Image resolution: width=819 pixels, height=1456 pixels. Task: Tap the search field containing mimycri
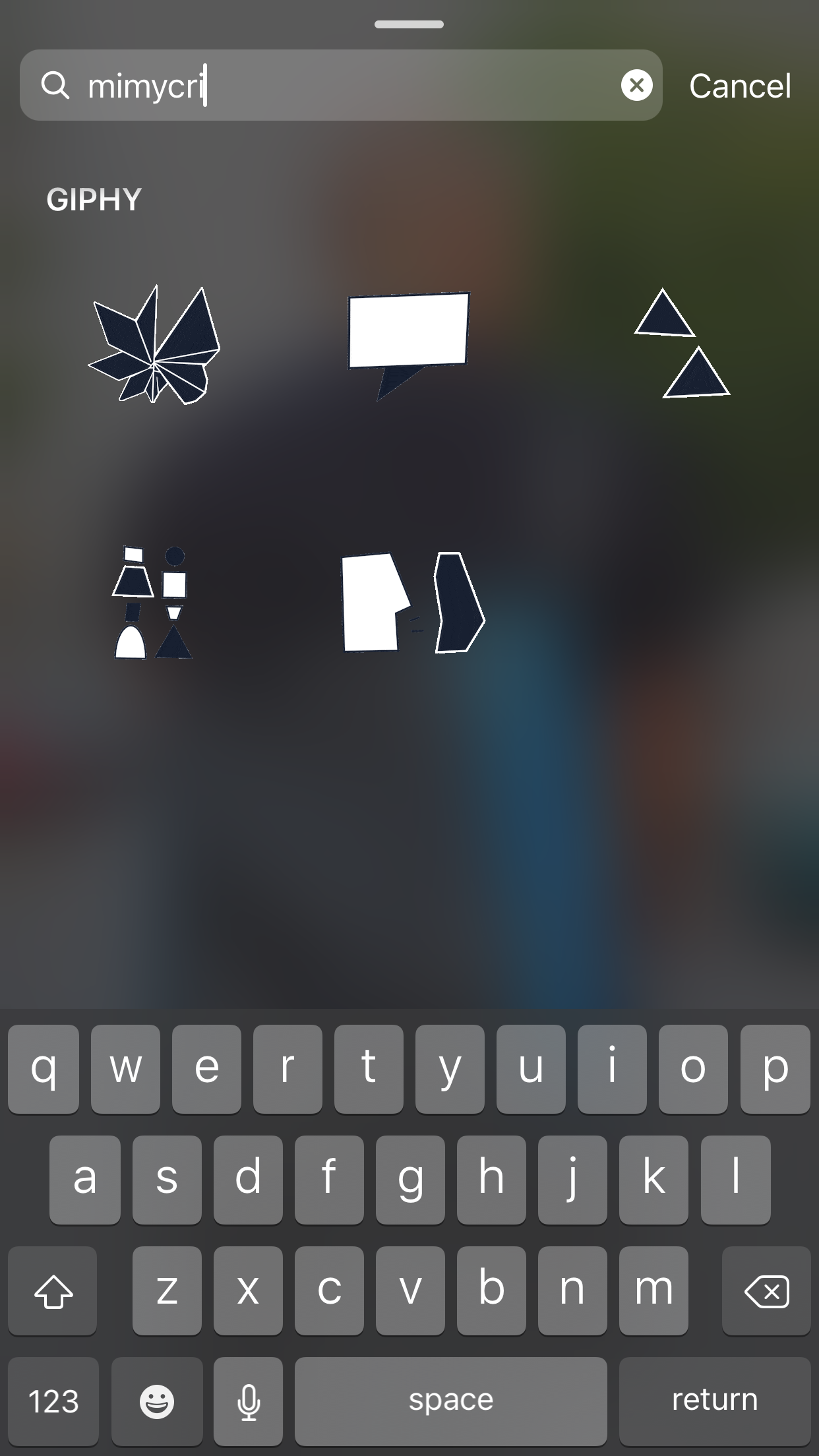coord(341,85)
